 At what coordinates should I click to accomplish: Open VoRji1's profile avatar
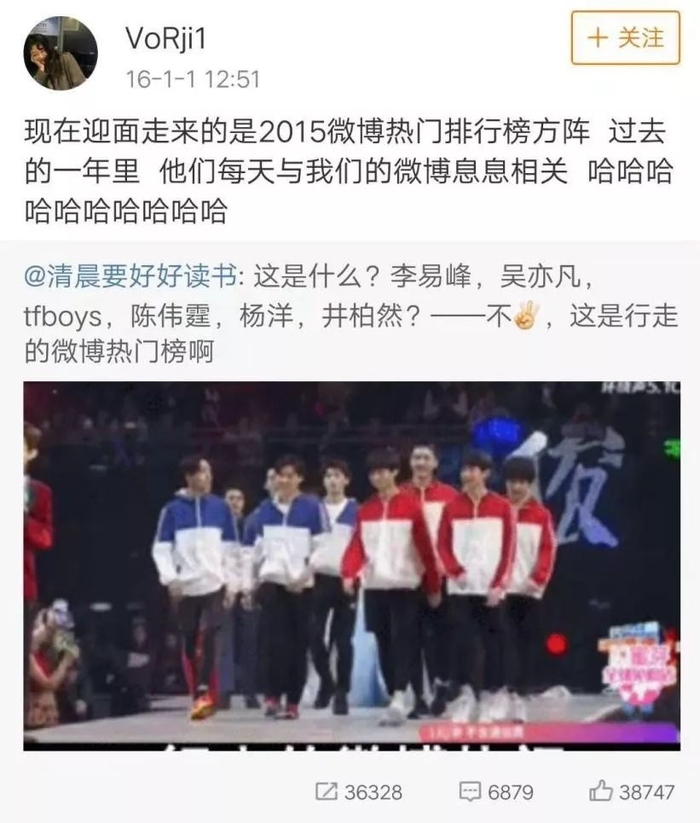pyautogui.click(x=60, y=53)
